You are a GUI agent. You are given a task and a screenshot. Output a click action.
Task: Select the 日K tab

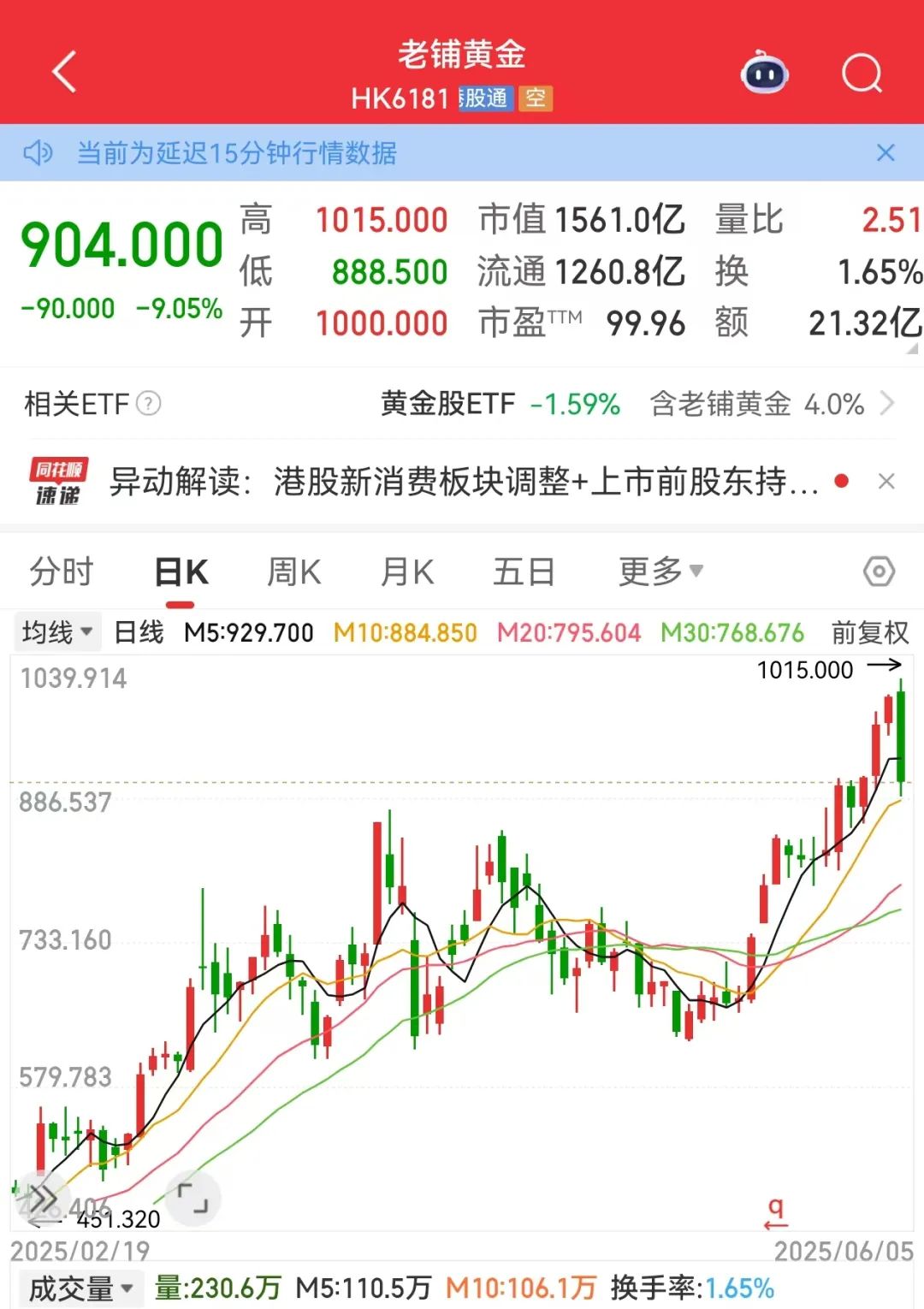click(181, 572)
